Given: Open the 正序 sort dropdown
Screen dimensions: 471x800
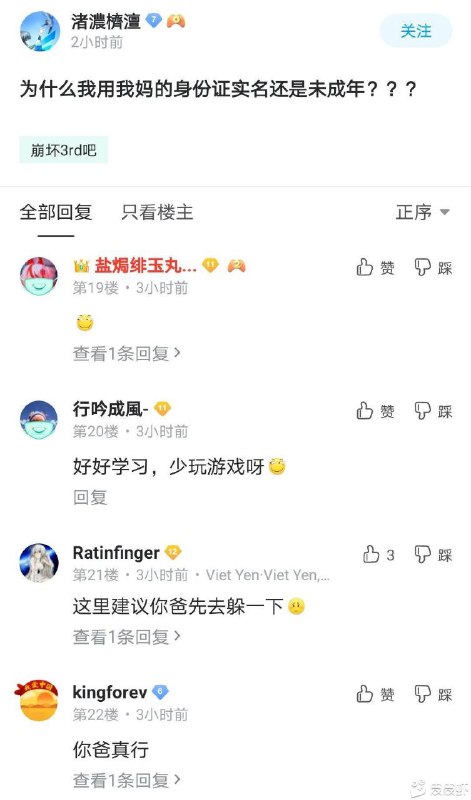Looking at the screenshot, I should pyautogui.click(x=423, y=212).
